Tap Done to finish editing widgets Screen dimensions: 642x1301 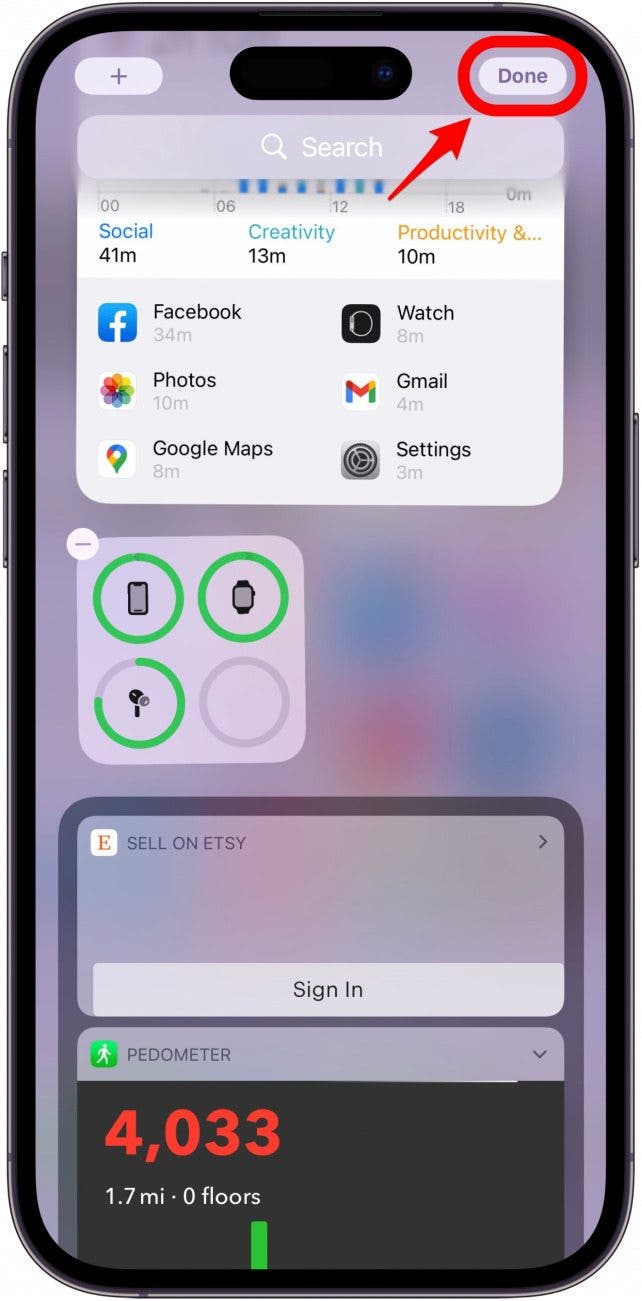522,76
